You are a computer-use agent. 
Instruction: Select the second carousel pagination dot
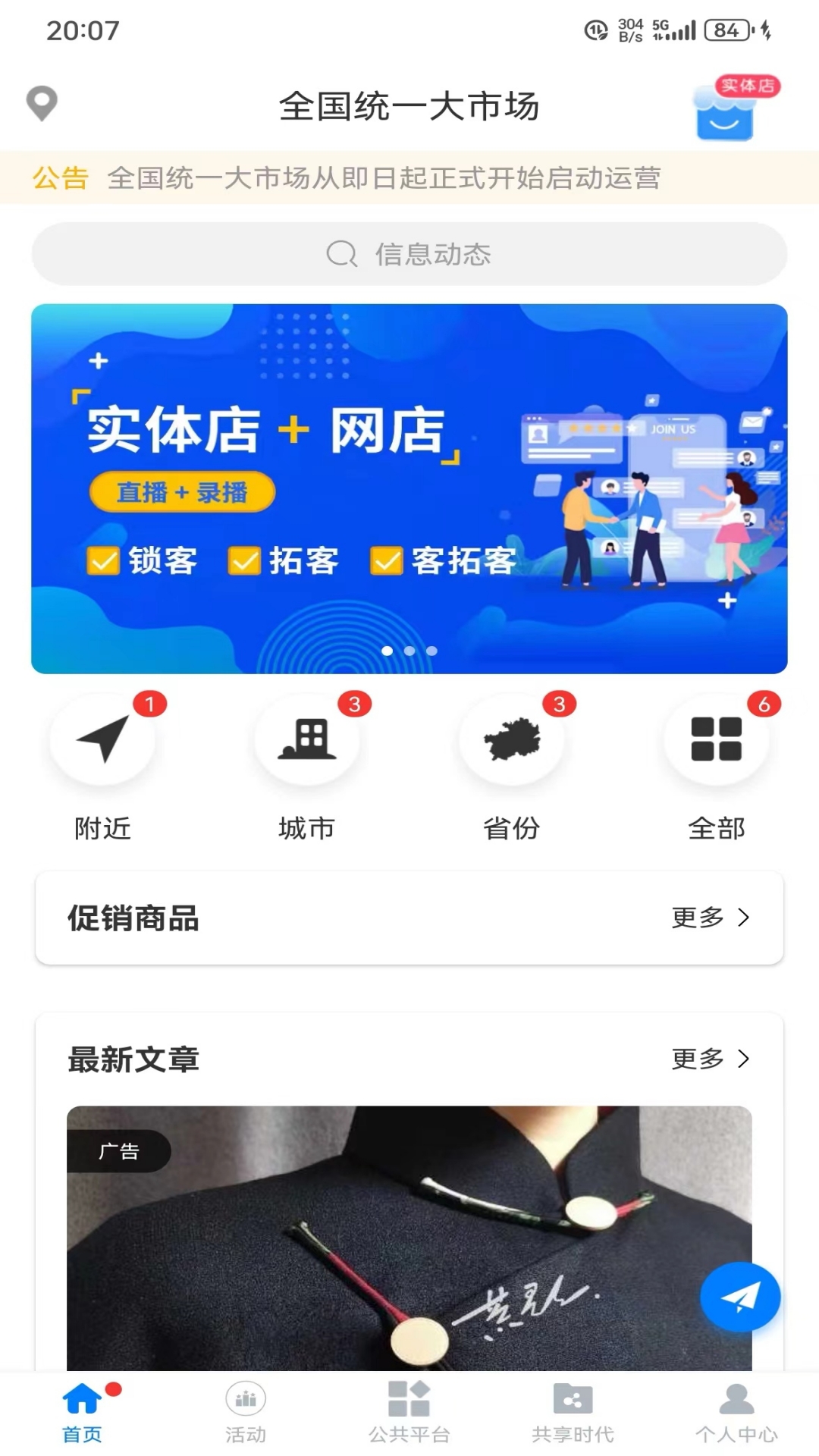pyautogui.click(x=409, y=651)
